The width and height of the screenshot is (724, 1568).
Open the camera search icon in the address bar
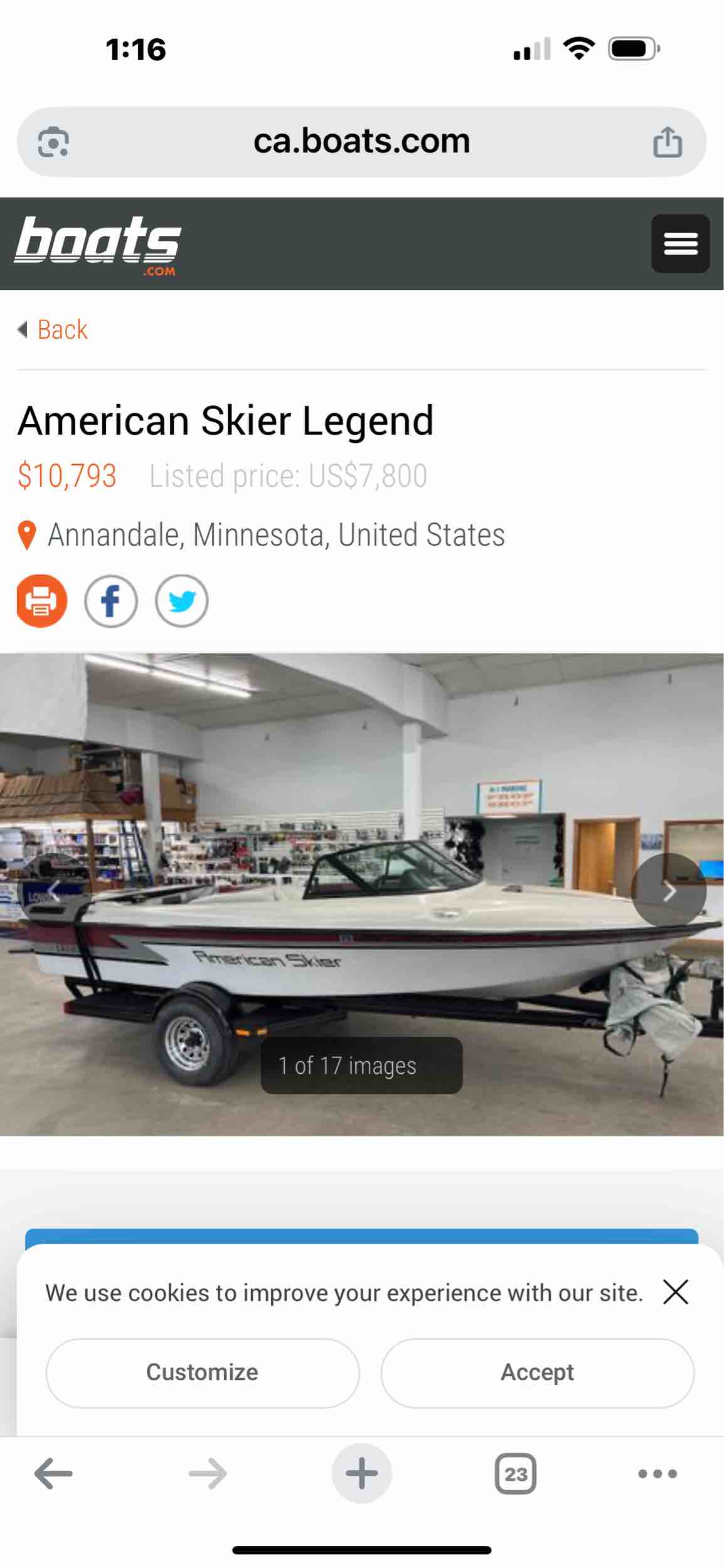tap(54, 142)
